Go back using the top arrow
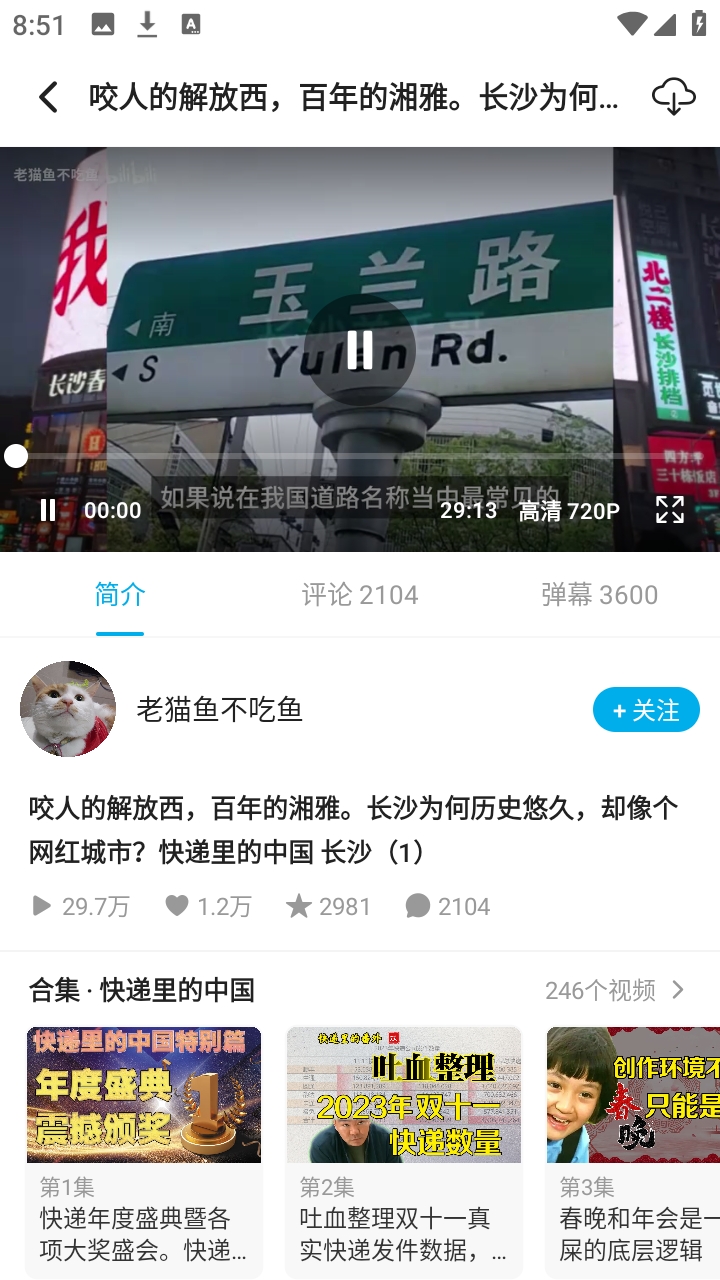Image resolution: width=720 pixels, height=1280 pixels. [48, 97]
